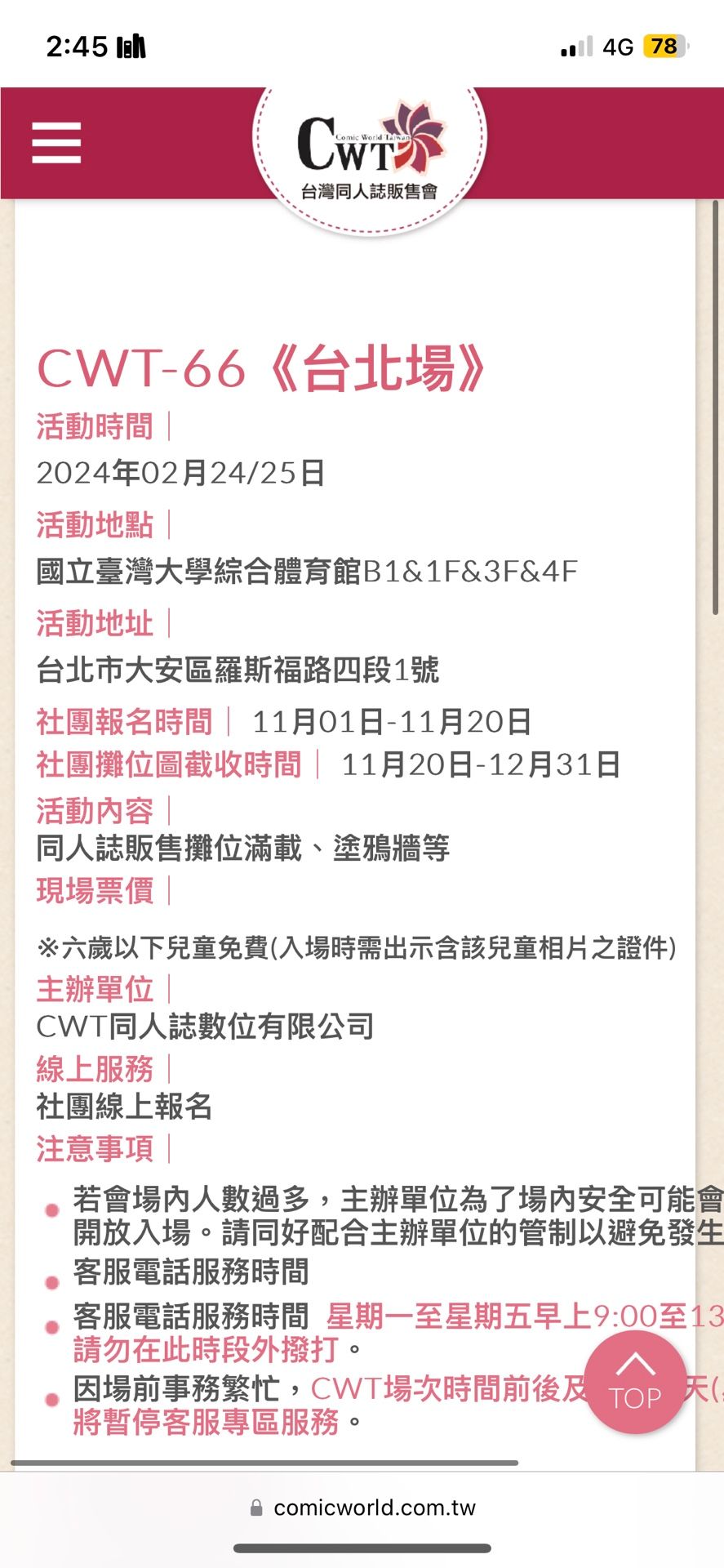Open the hamburger navigation menu
Screen dimensions: 724x1568
56,140
